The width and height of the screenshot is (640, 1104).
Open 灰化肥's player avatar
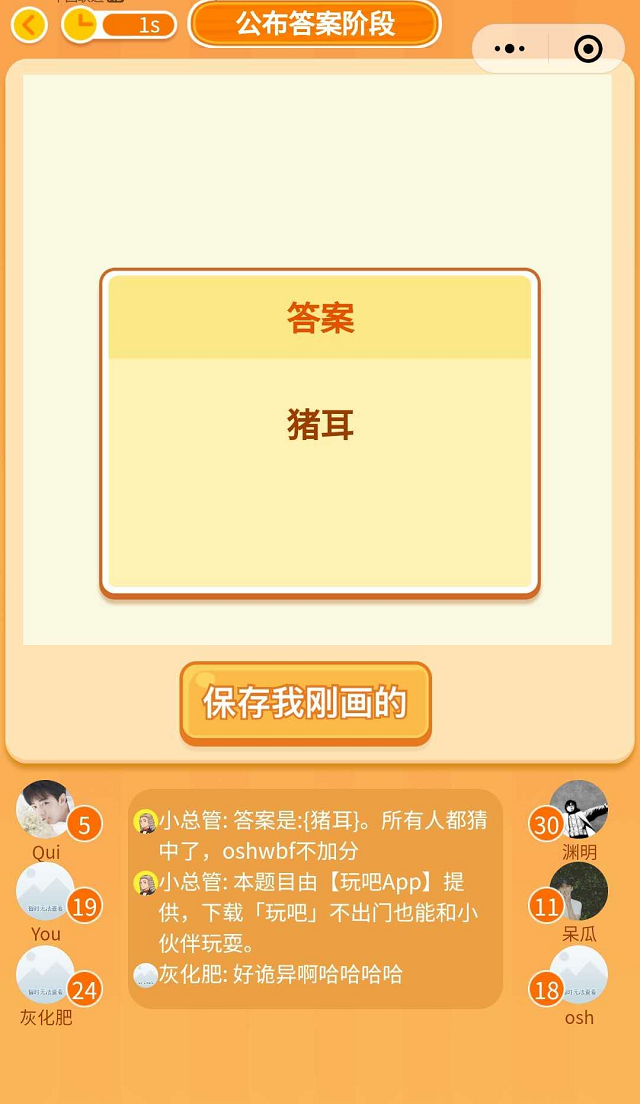point(45,975)
